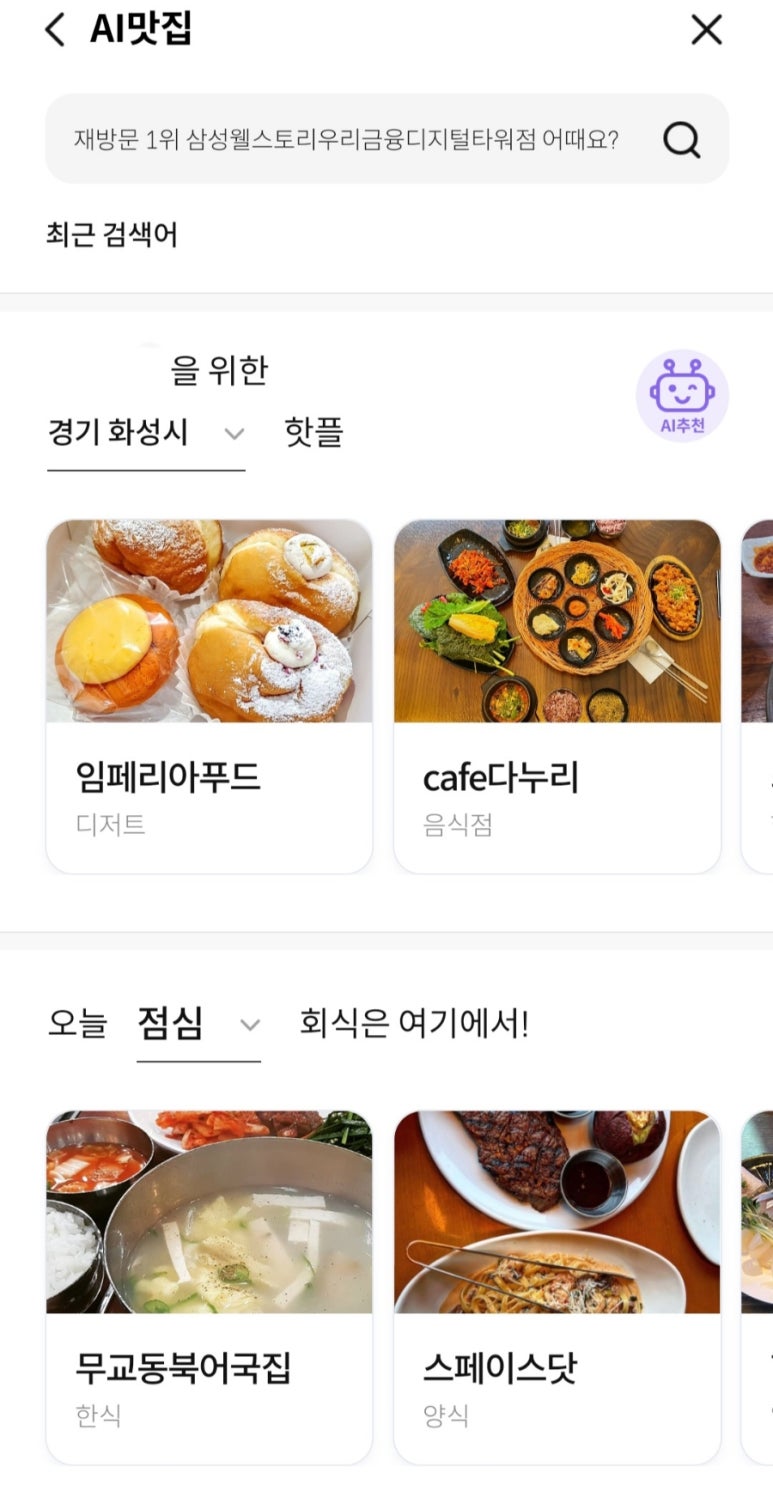Viewport: 773px width, 1485px height.
Task: Tap the magnifier search icon
Action: [x=681, y=139]
